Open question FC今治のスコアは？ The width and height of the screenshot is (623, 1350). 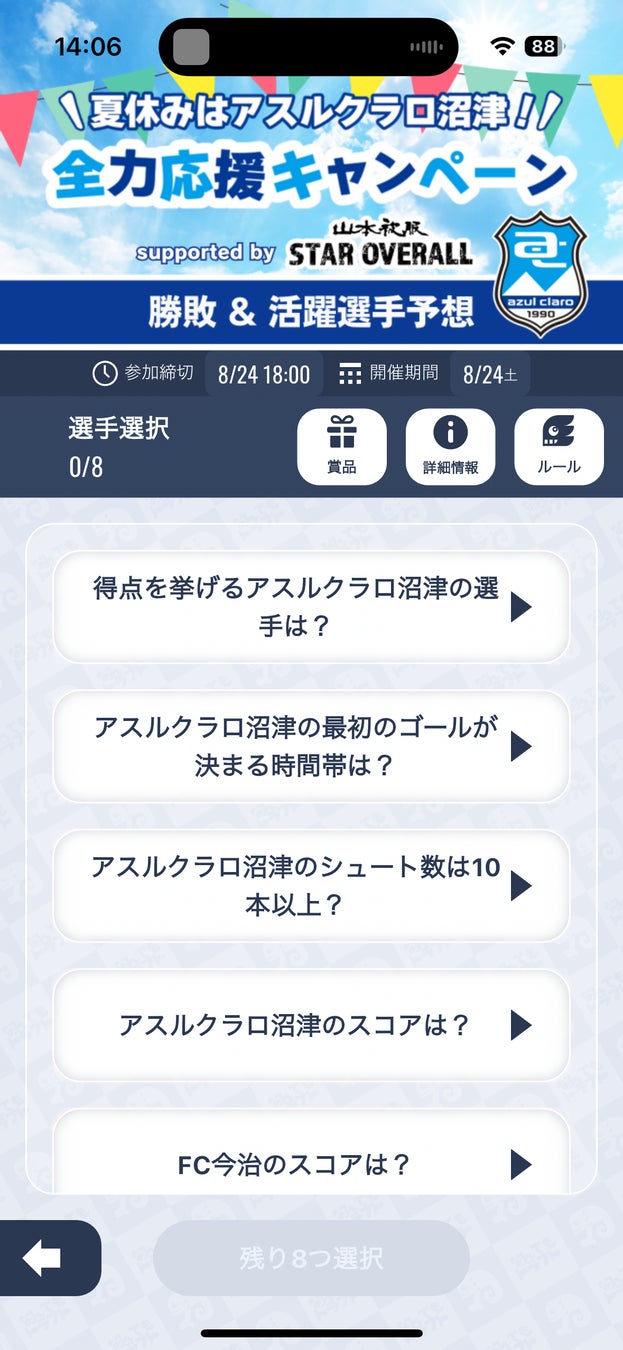(x=311, y=1163)
